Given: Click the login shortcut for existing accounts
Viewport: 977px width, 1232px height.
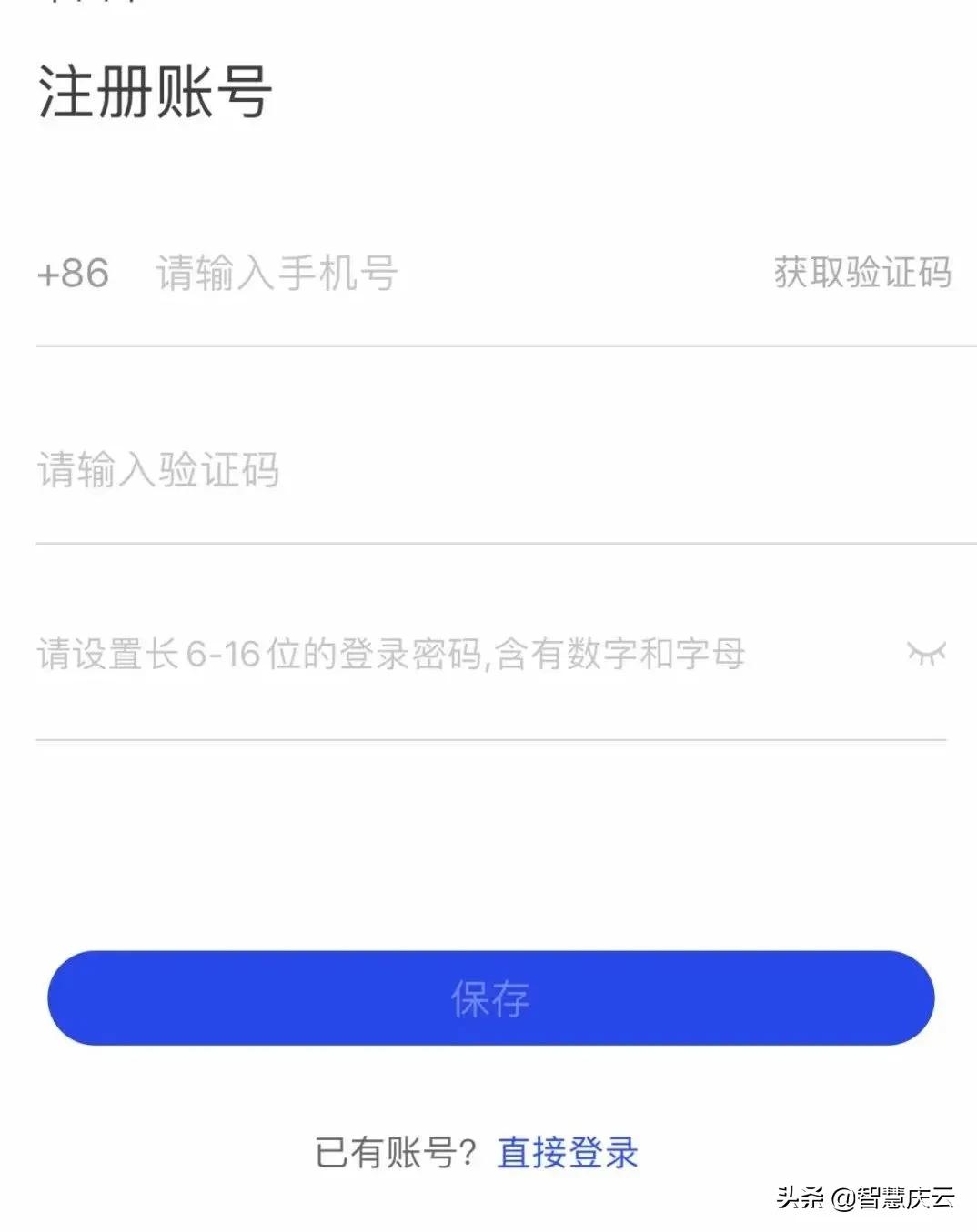Looking at the screenshot, I should tap(566, 1152).
